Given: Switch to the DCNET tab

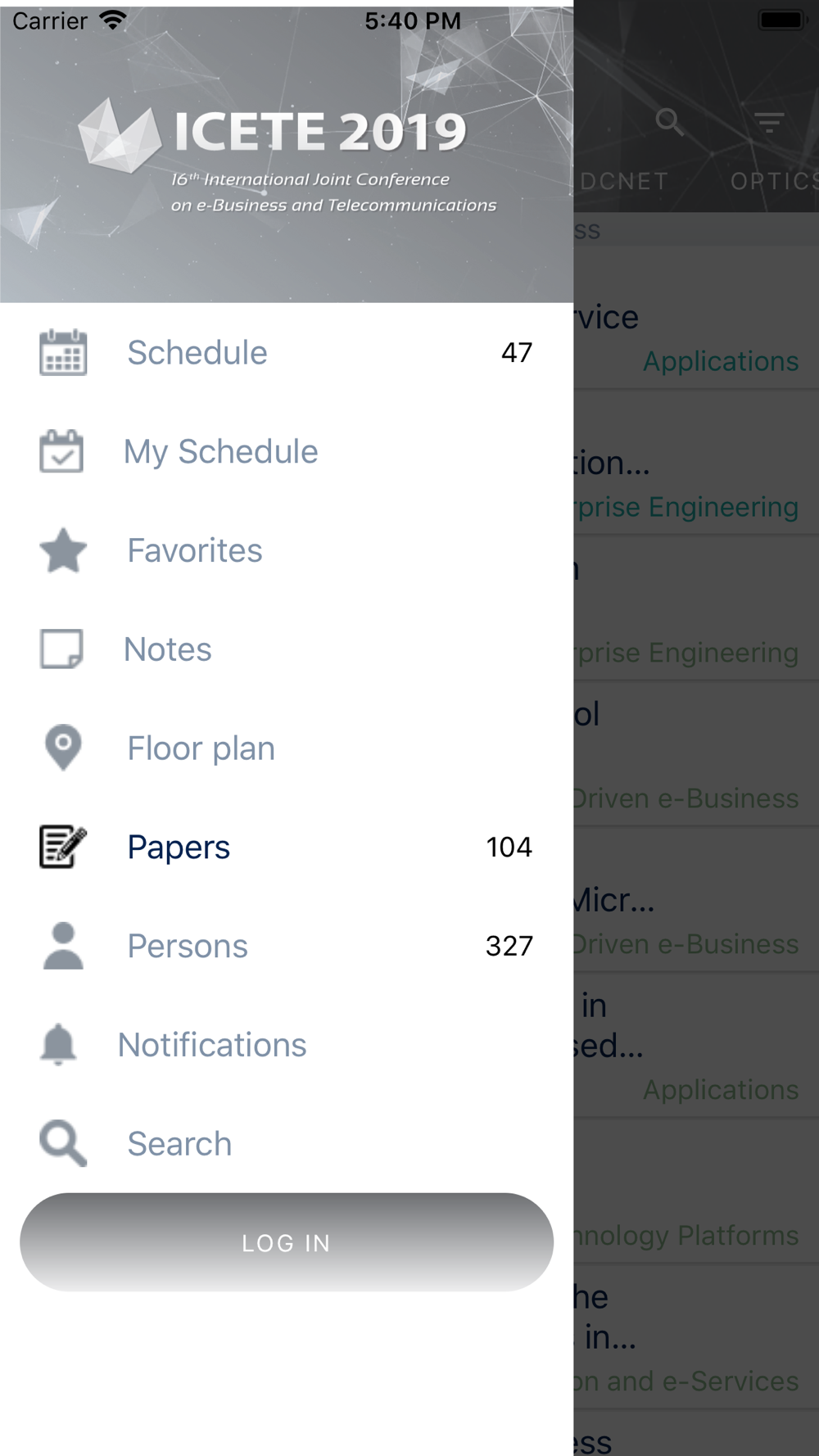Looking at the screenshot, I should coord(625,181).
